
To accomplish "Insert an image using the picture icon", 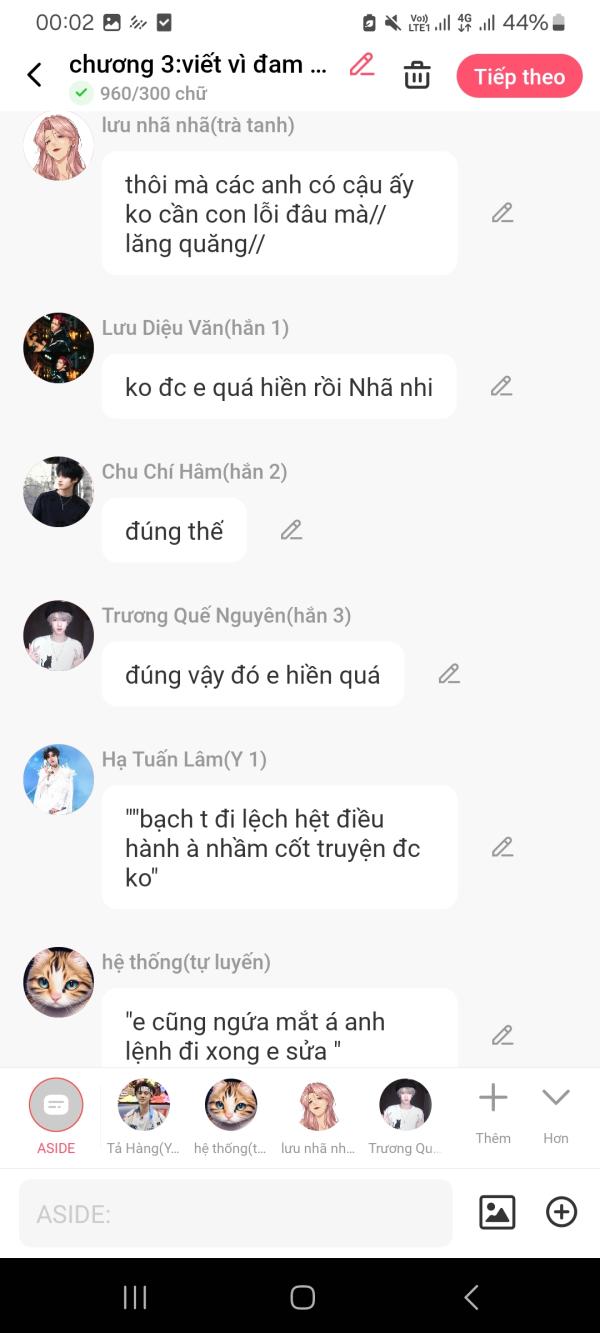I will coord(497,1212).
